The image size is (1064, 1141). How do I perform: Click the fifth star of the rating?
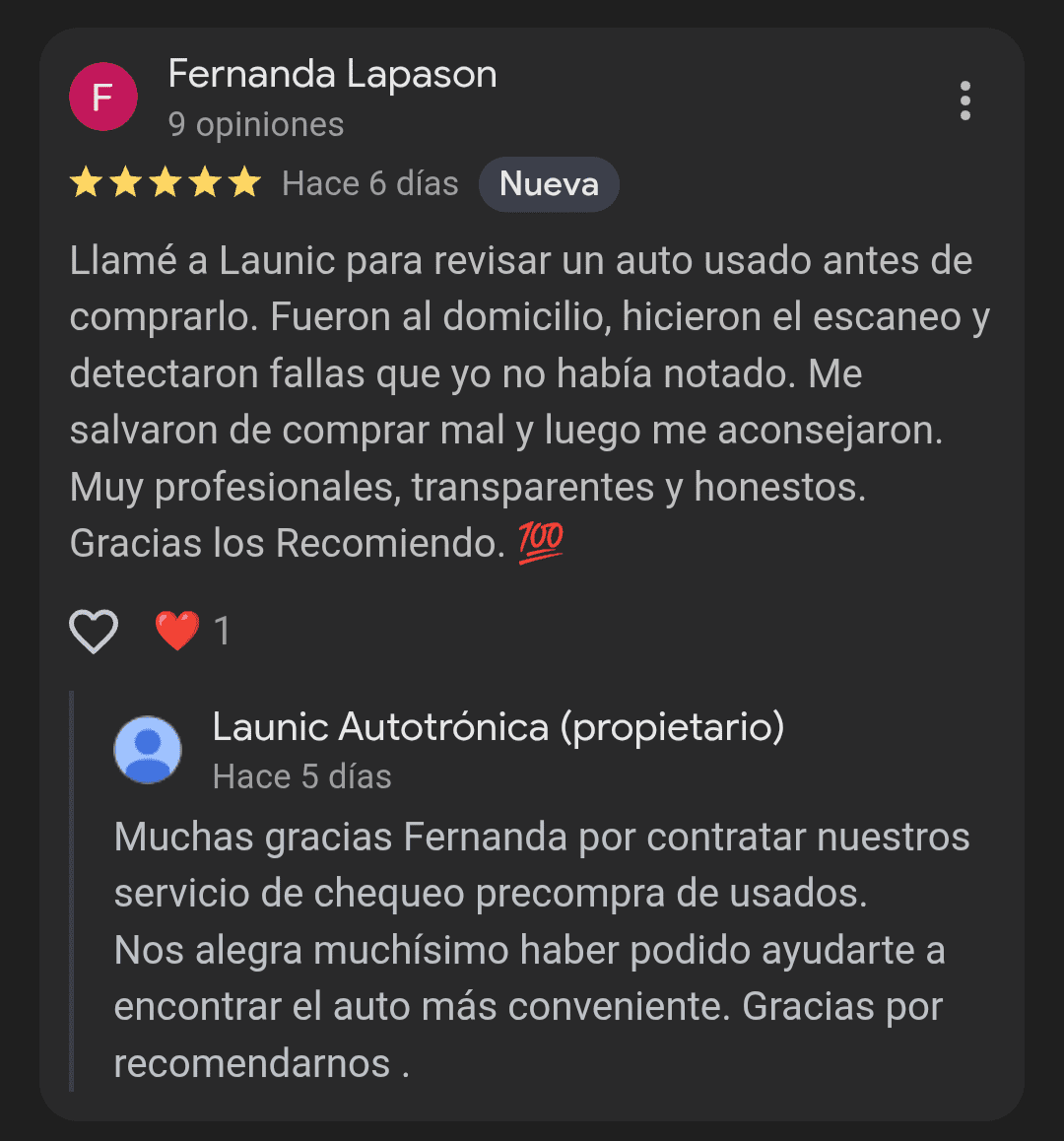[244, 182]
